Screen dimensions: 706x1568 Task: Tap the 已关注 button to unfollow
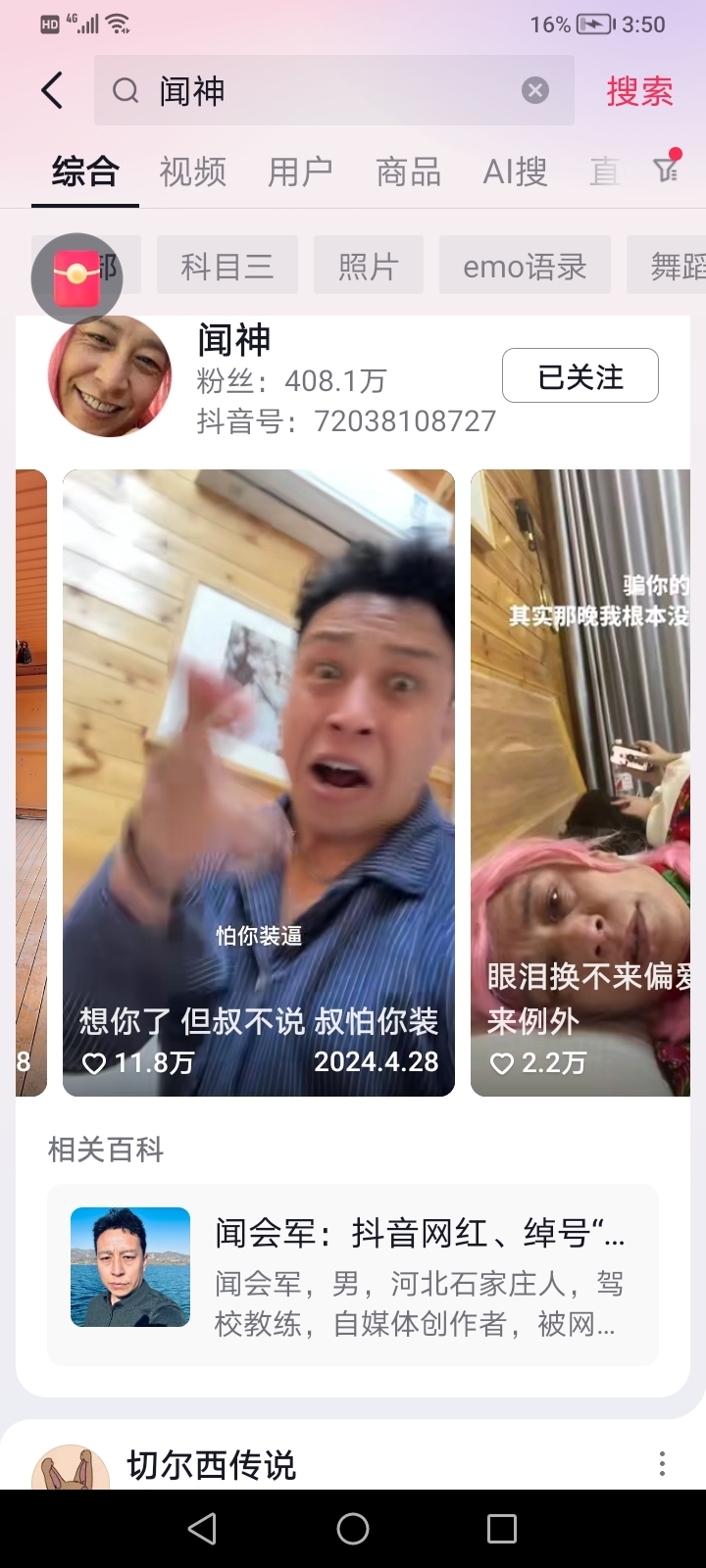[x=580, y=376]
